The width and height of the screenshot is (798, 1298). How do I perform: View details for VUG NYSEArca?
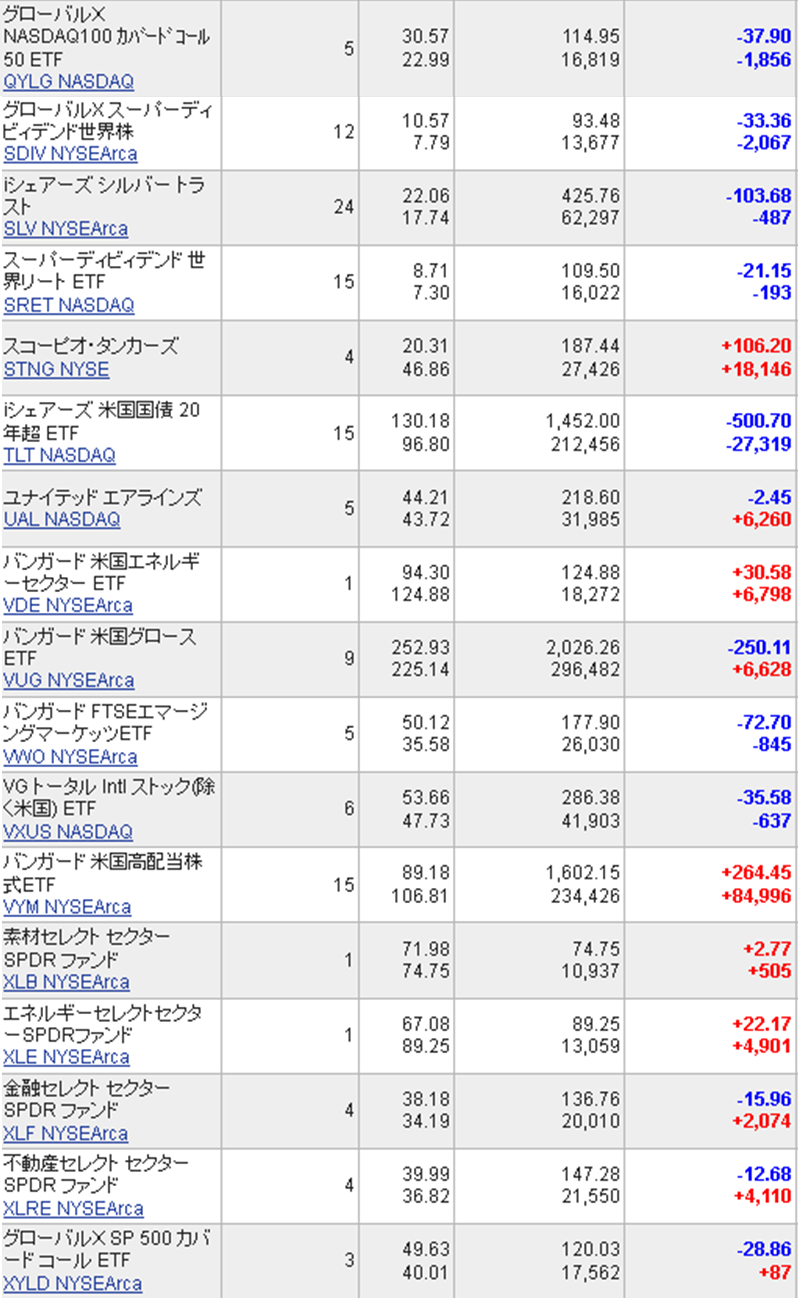pyautogui.click(x=69, y=680)
